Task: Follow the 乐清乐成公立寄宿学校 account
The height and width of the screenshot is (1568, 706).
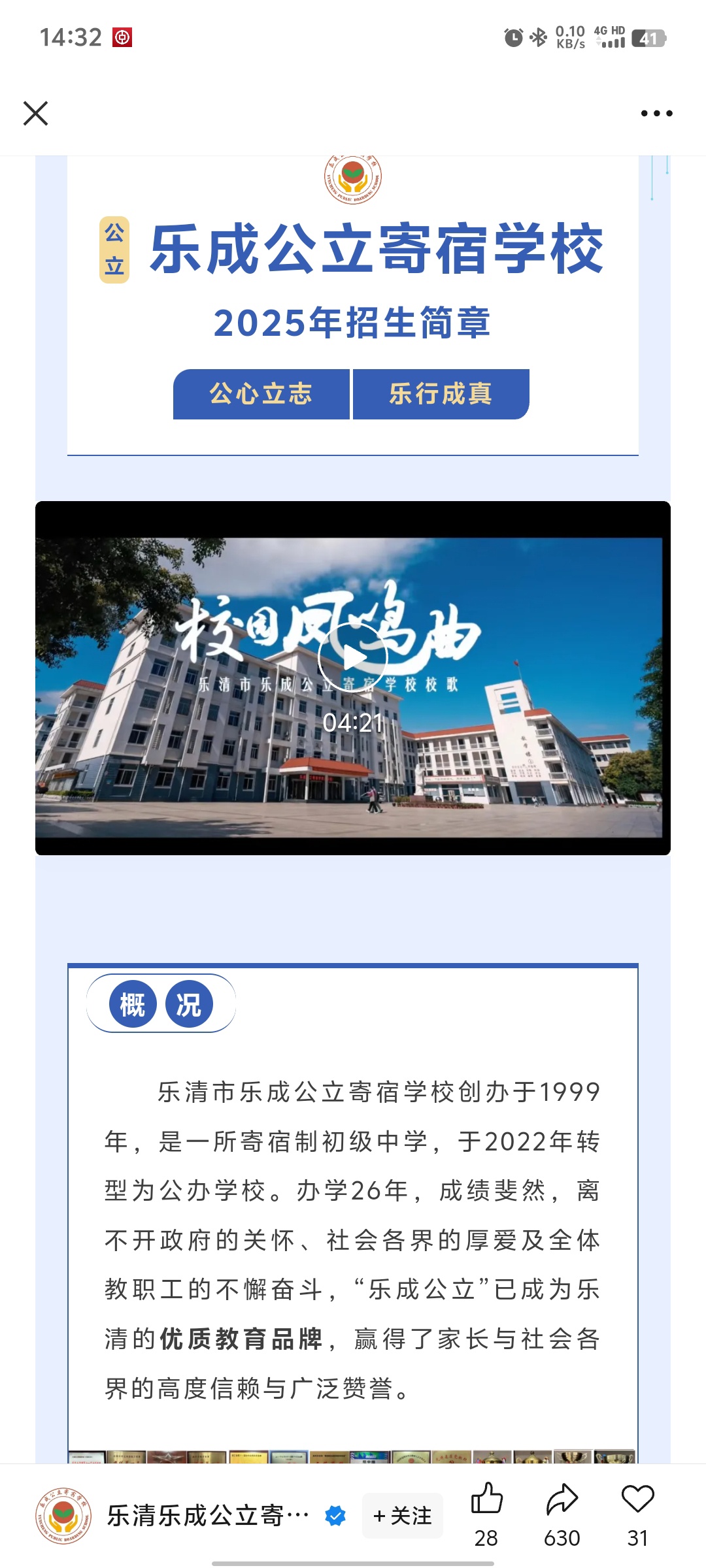Action: 402,1516
